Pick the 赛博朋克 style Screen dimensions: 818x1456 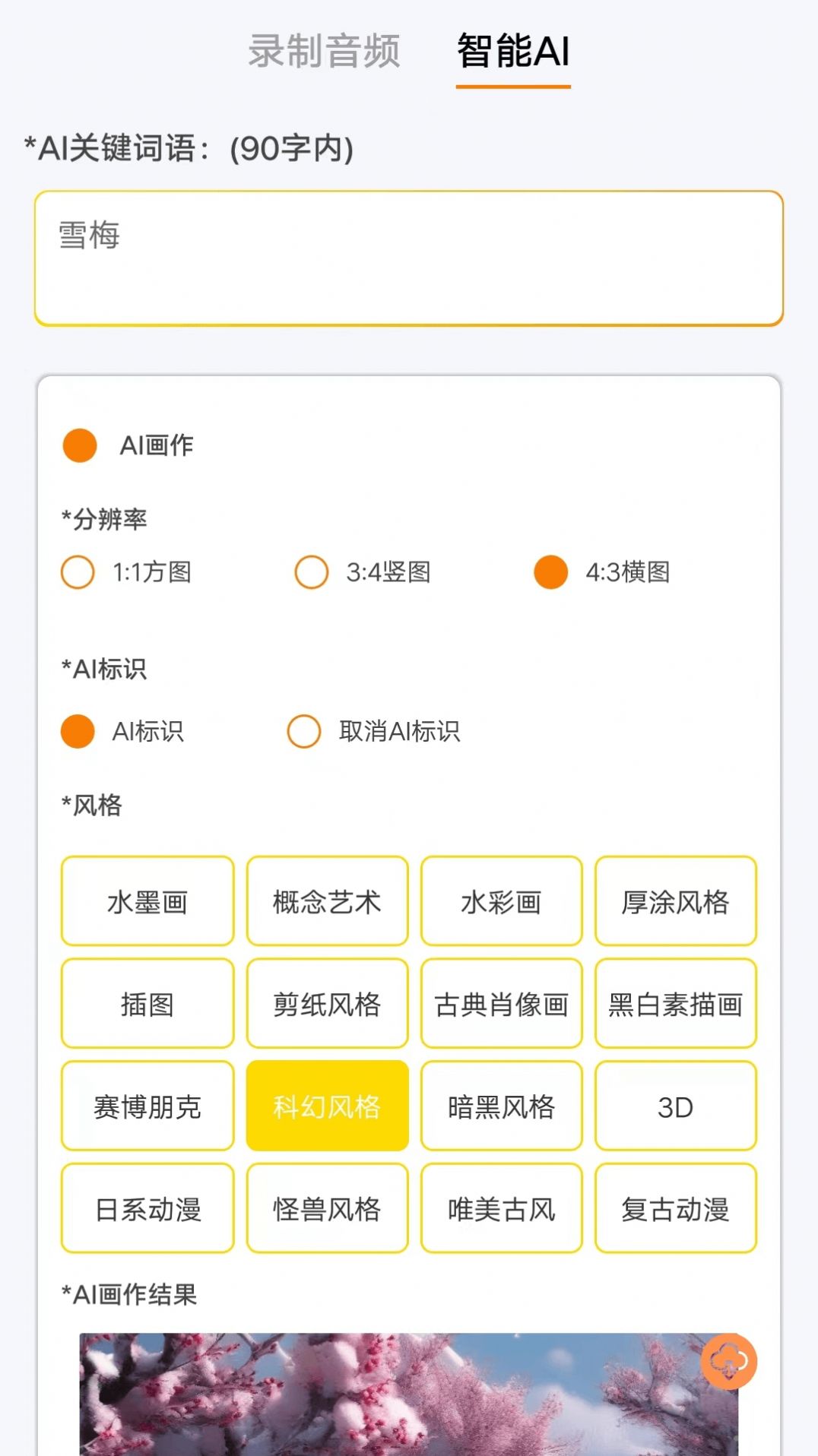[147, 1106]
